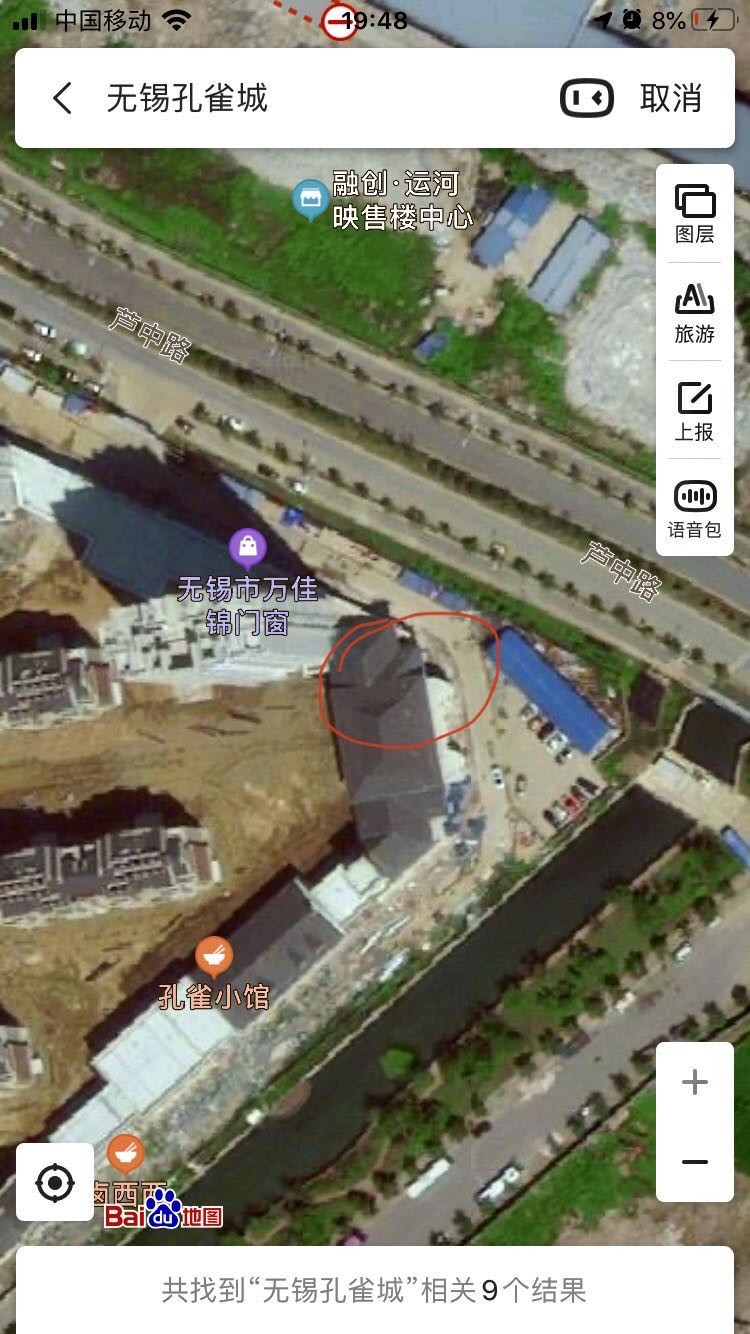This screenshot has width=750, height=1334.
Task: Open the 图层 layers panel
Action: coord(694,213)
